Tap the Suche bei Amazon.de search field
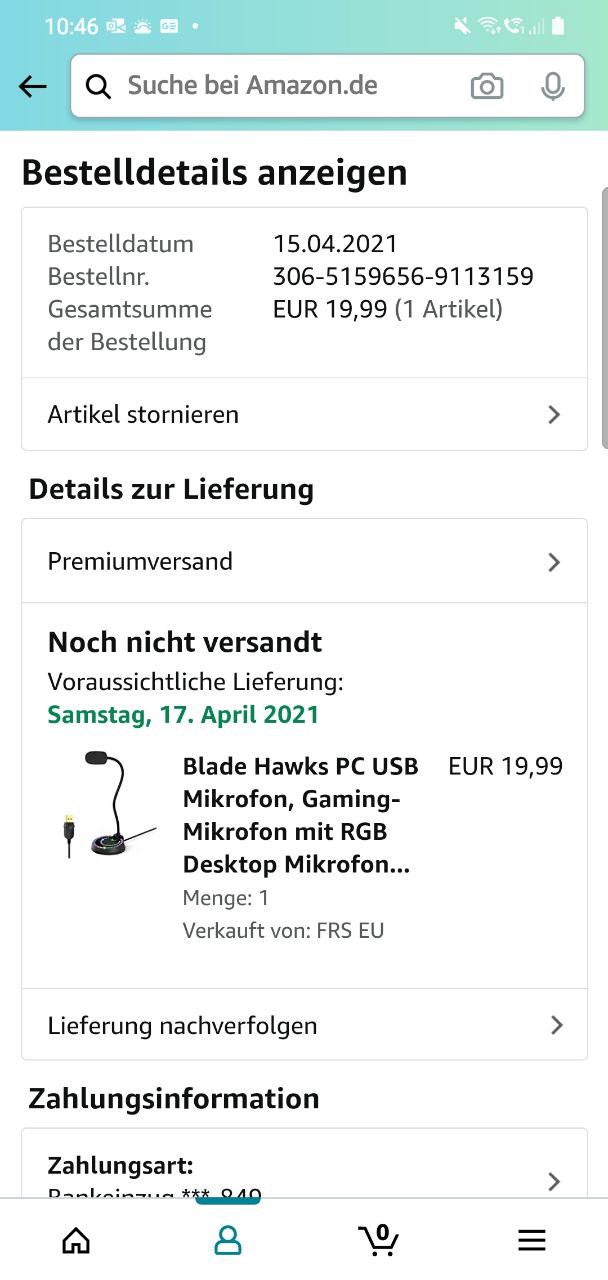This screenshot has width=608, height=1280. click(x=280, y=87)
